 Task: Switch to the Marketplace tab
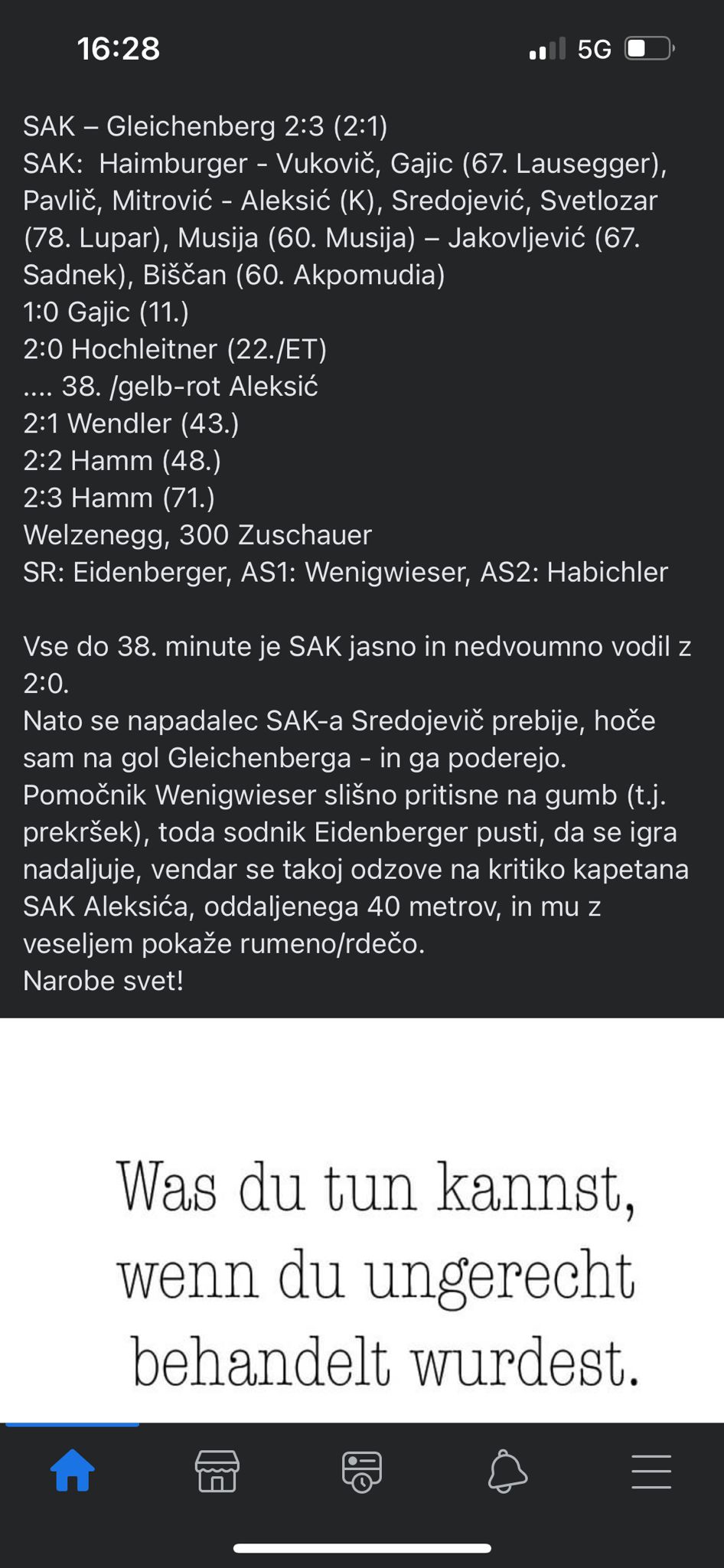(x=217, y=1471)
